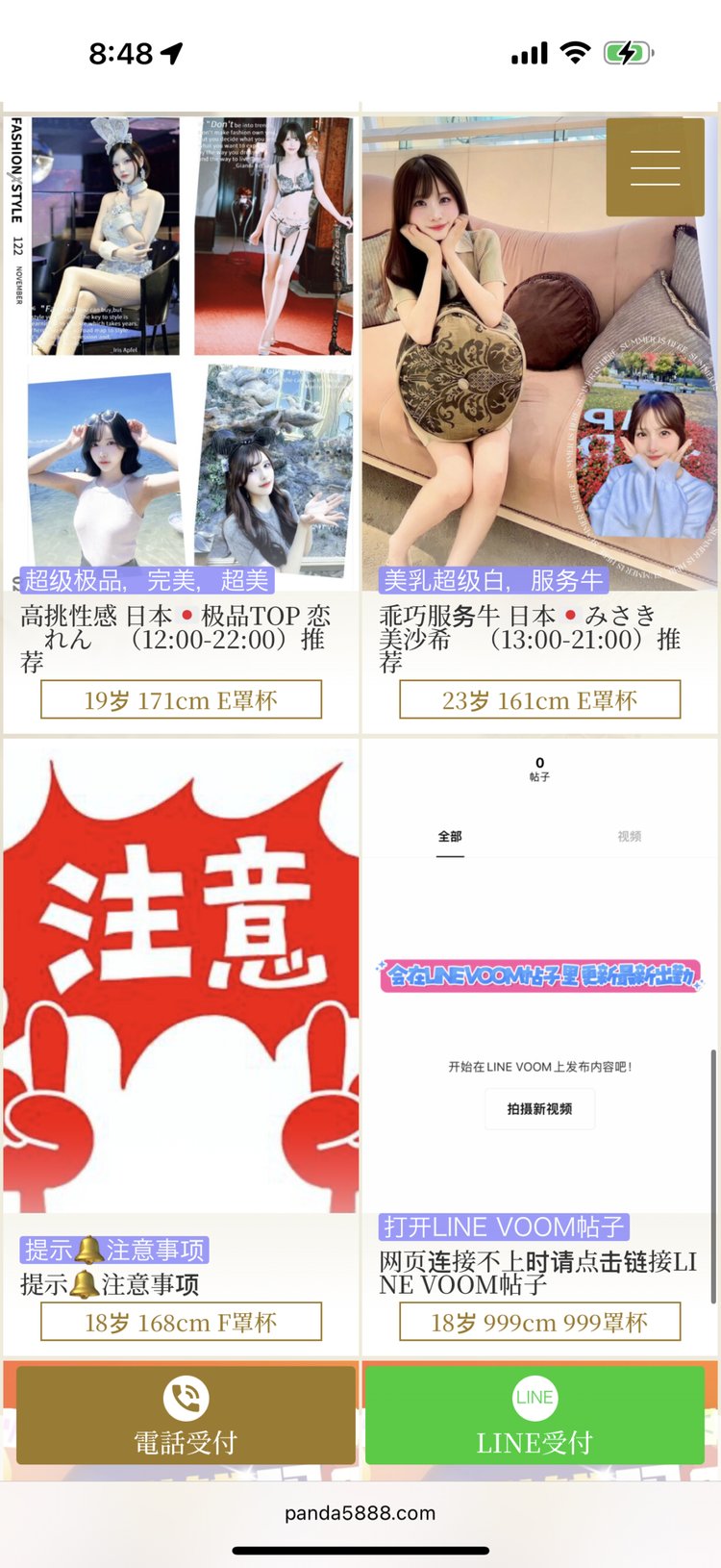Tap the green LINE受付 button
This screenshot has height=1568, width=721.
click(535, 1415)
